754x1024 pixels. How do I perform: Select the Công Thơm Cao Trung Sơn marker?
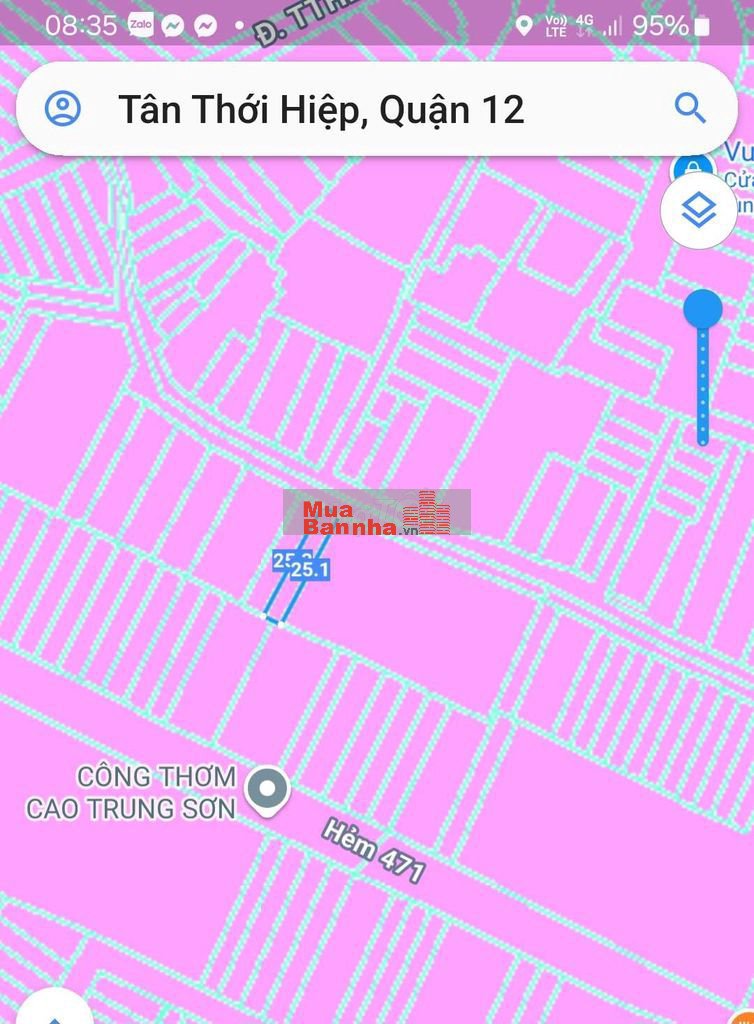(267, 790)
